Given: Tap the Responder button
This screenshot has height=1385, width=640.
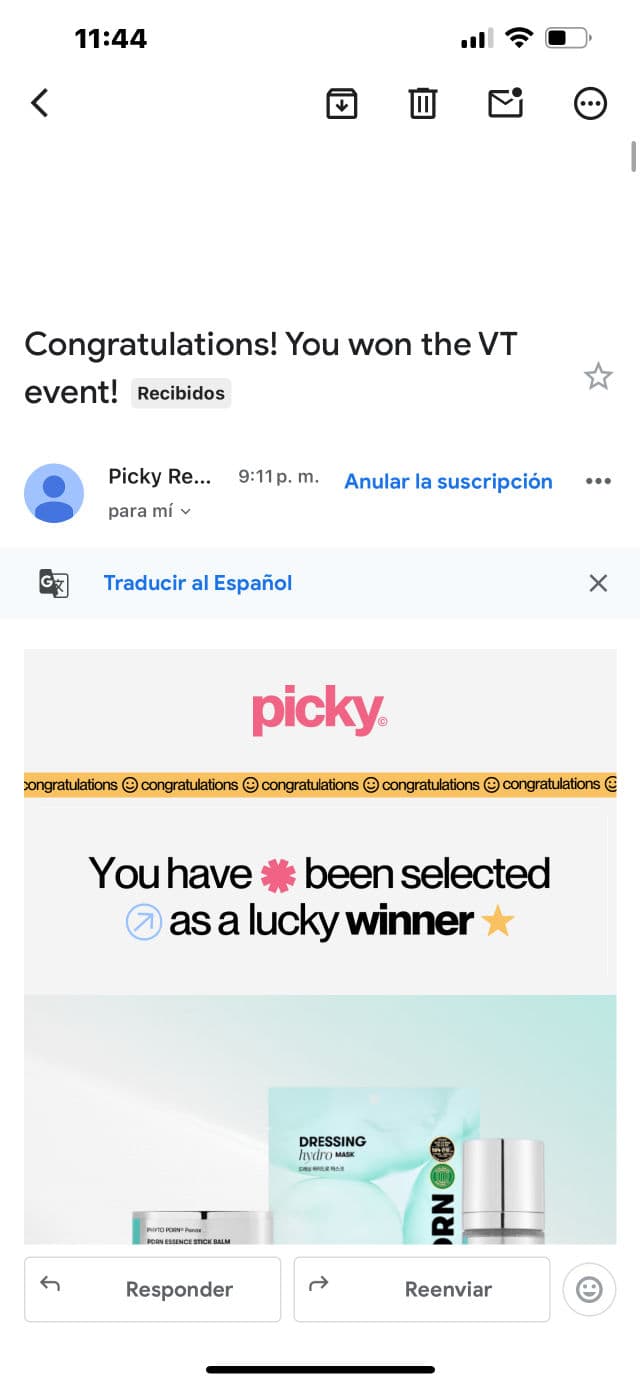Looking at the screenshot, I should click(153, 1289).
